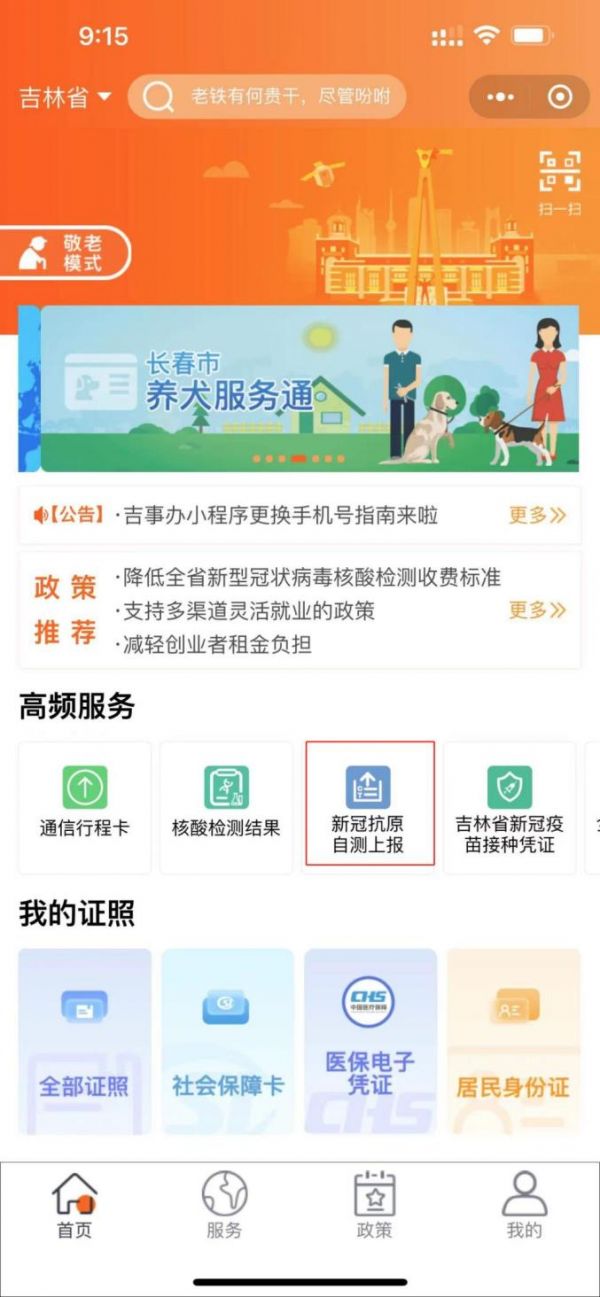Image resolution: width=600 pixels, height=1297 pixels.
Task: View more 公告 announcements
Action: coord(537,516)
